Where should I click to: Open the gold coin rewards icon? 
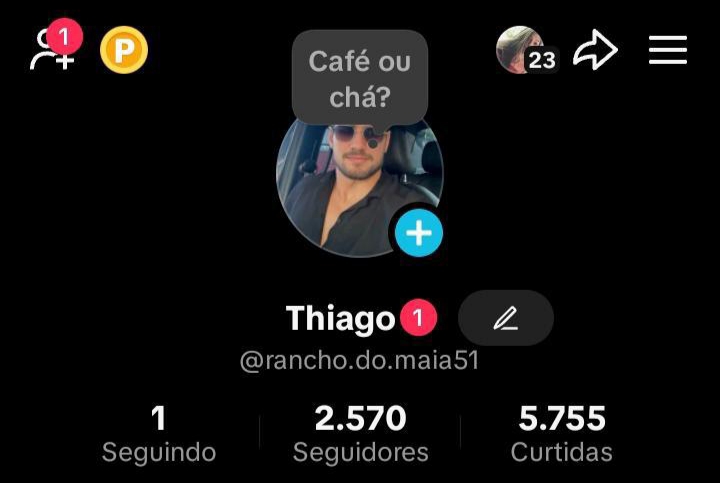pos(124,50)
